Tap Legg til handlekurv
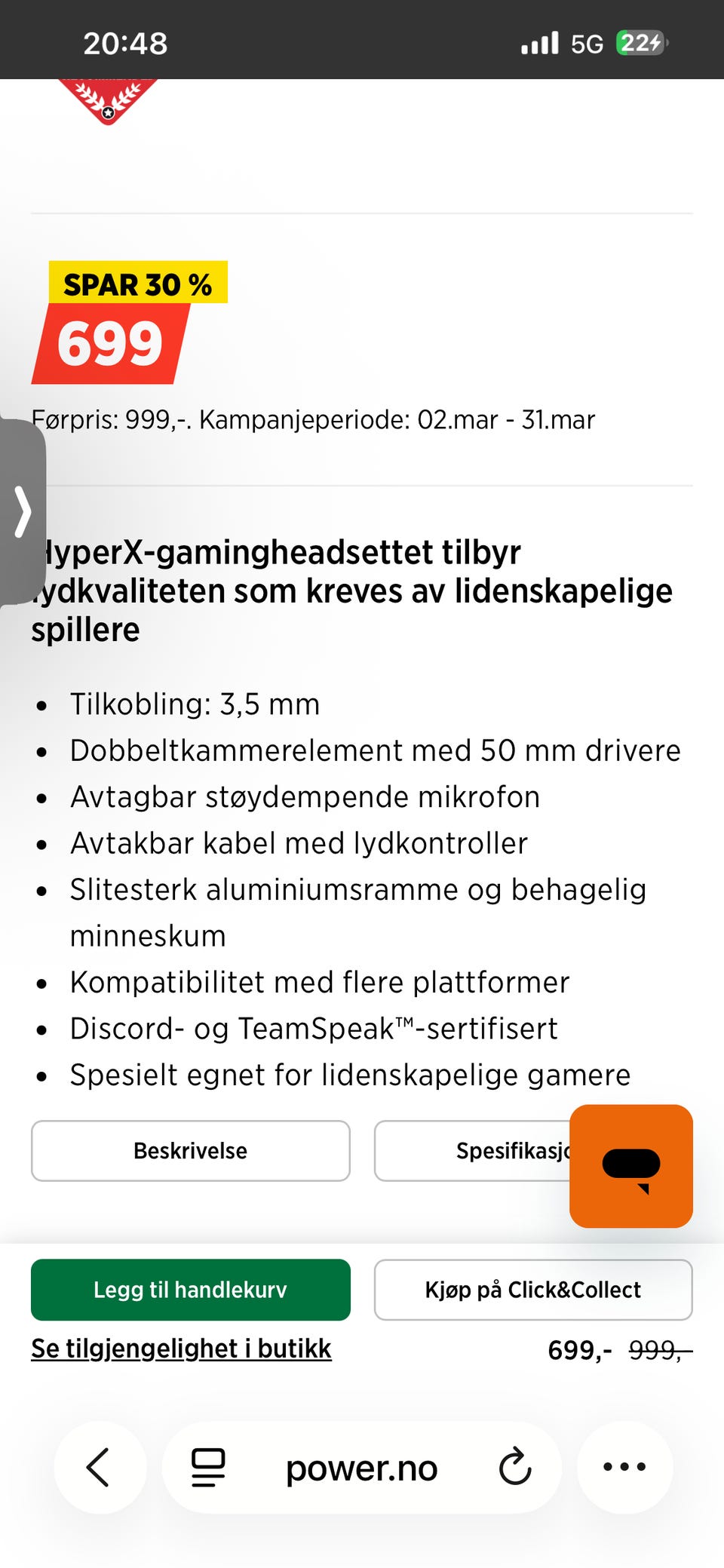 pos(190,1290)
